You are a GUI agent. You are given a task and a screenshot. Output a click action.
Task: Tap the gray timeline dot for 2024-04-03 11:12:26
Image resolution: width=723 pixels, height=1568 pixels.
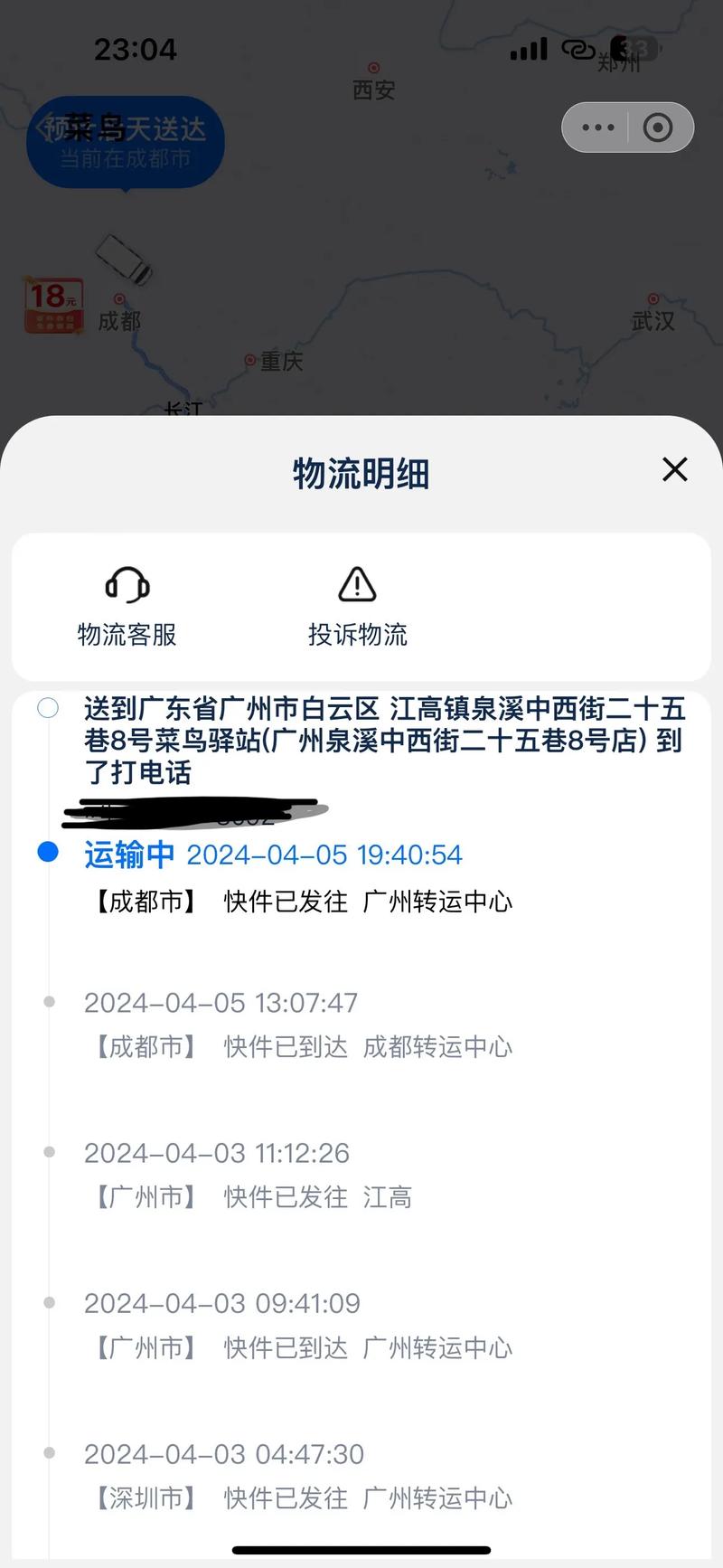pos(47,1152)
